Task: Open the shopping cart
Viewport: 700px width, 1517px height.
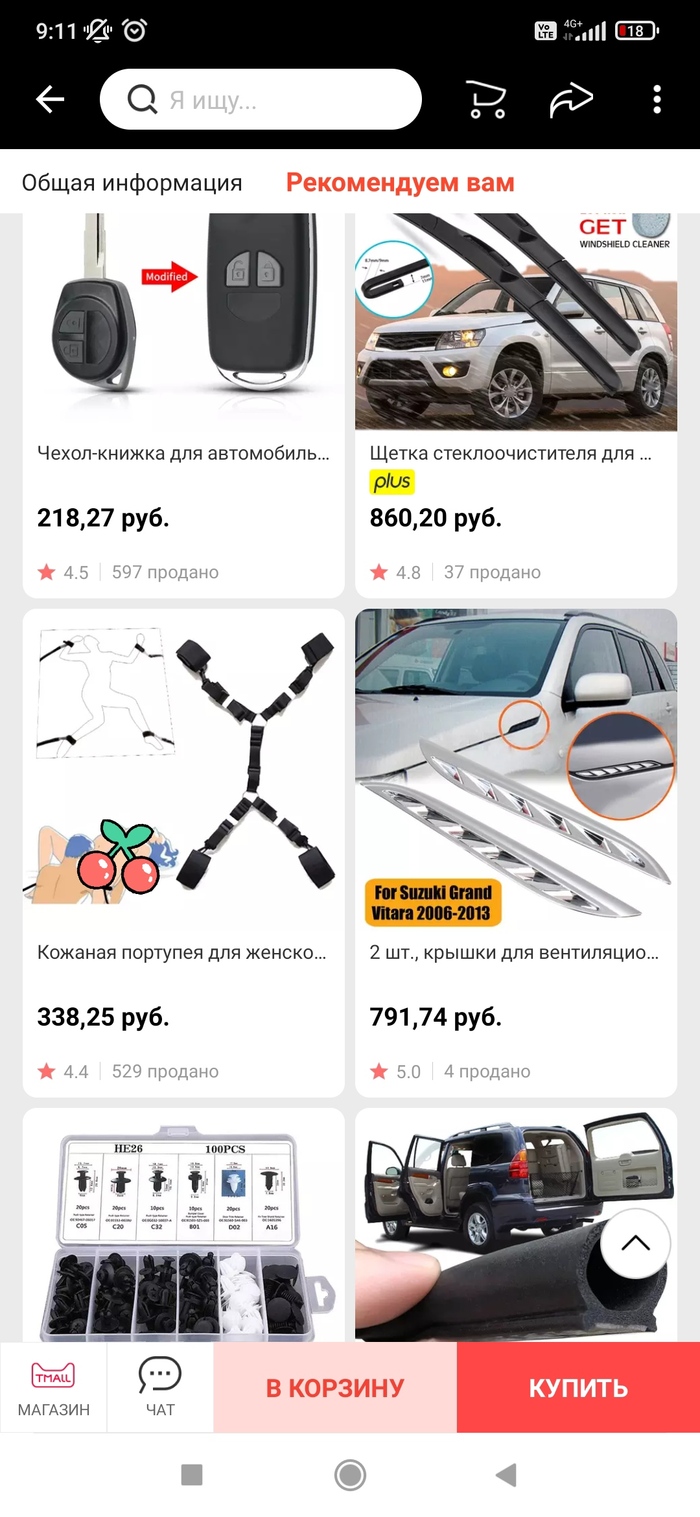Action: [x=486, y=99]
